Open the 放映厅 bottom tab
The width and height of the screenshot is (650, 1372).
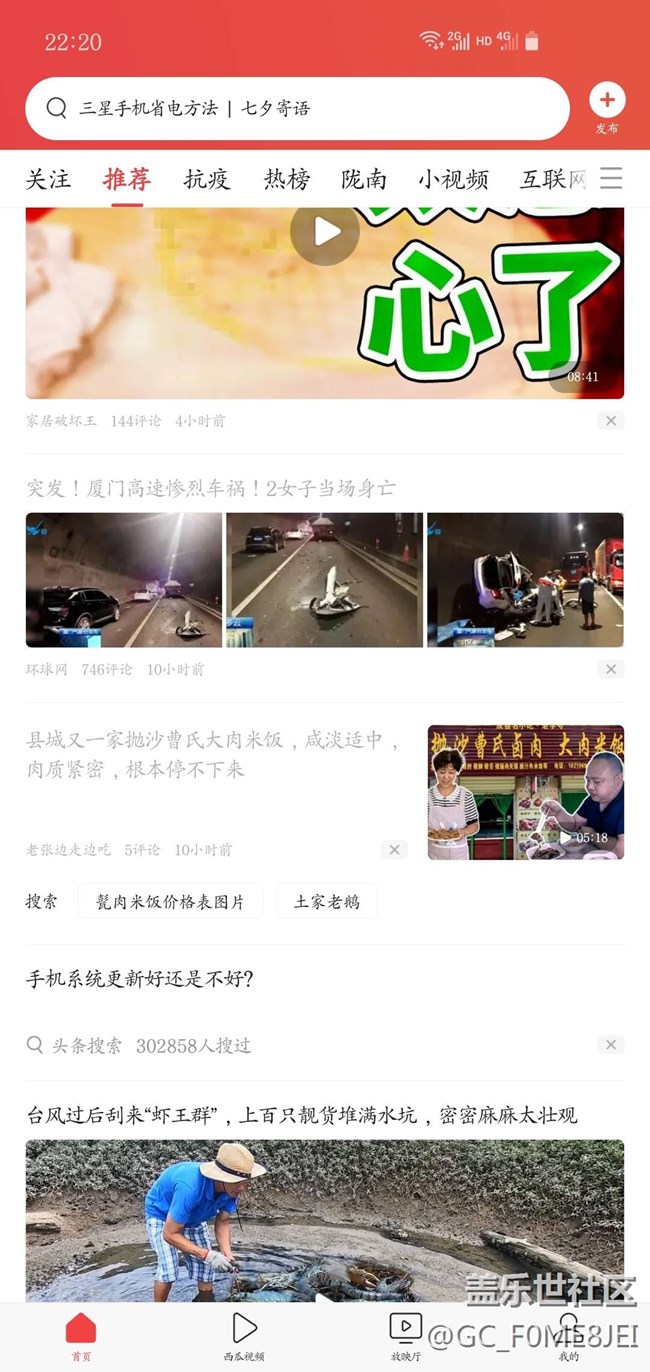405,1336
